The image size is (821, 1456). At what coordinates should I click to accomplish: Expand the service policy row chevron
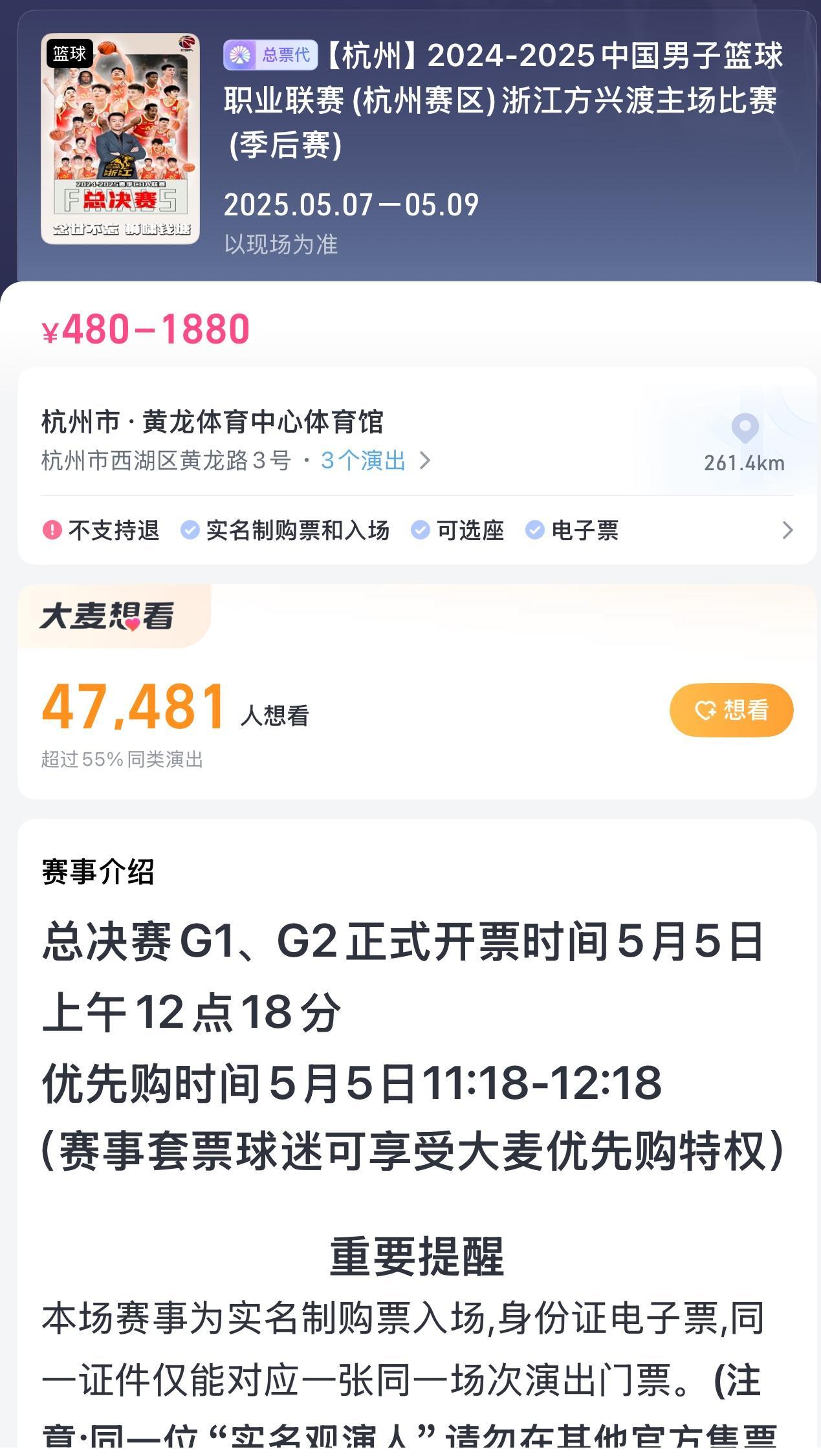point(788,530)
